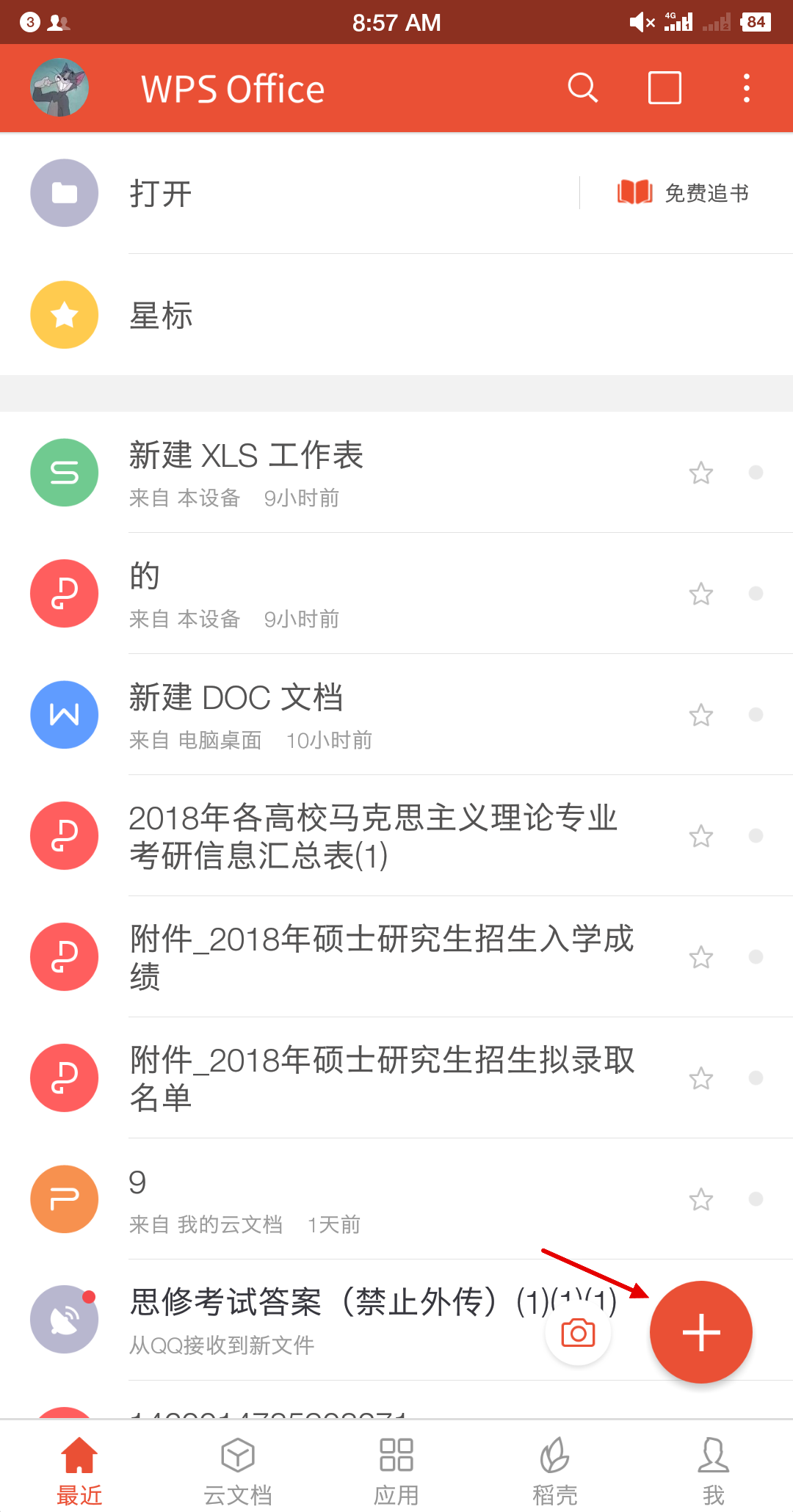Create a new document with the plus button

pyautogui.click(x=701, y=1332)
